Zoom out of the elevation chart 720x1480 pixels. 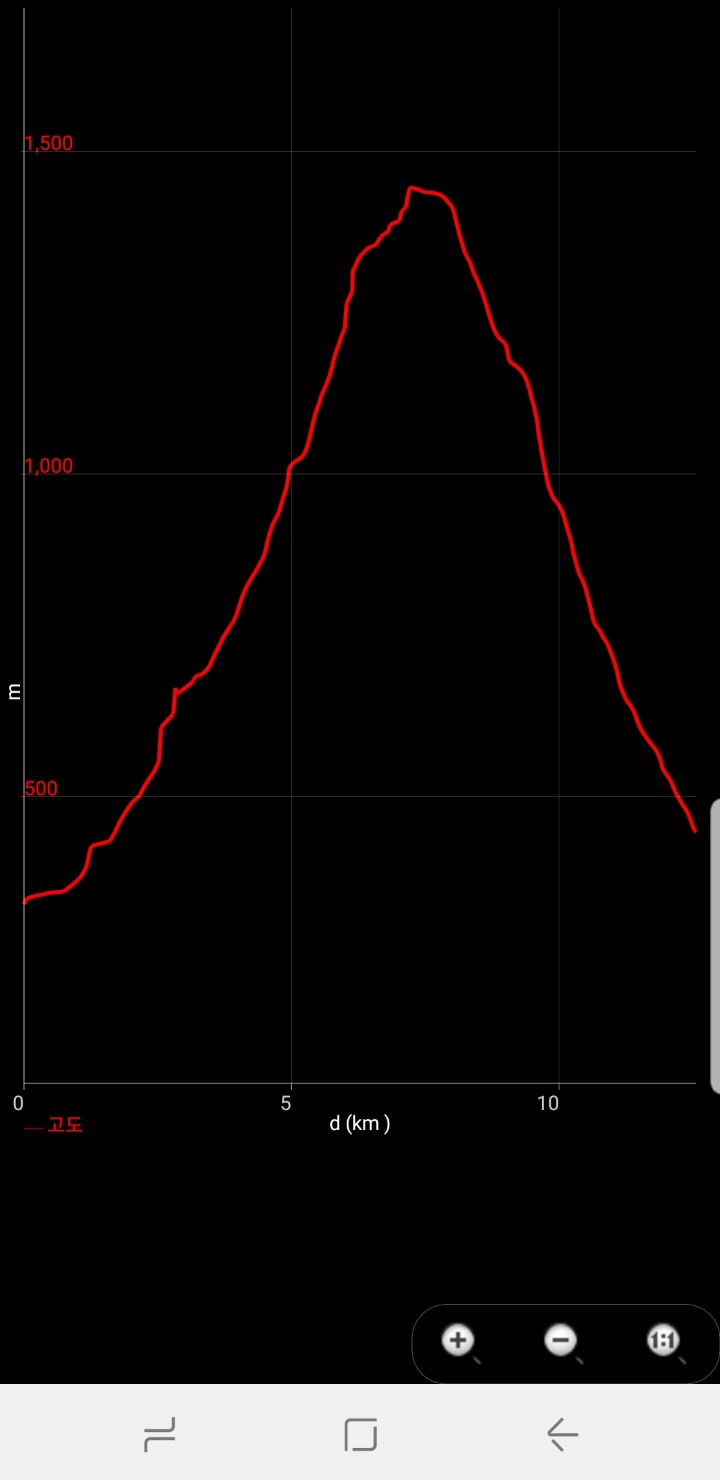562,1341
